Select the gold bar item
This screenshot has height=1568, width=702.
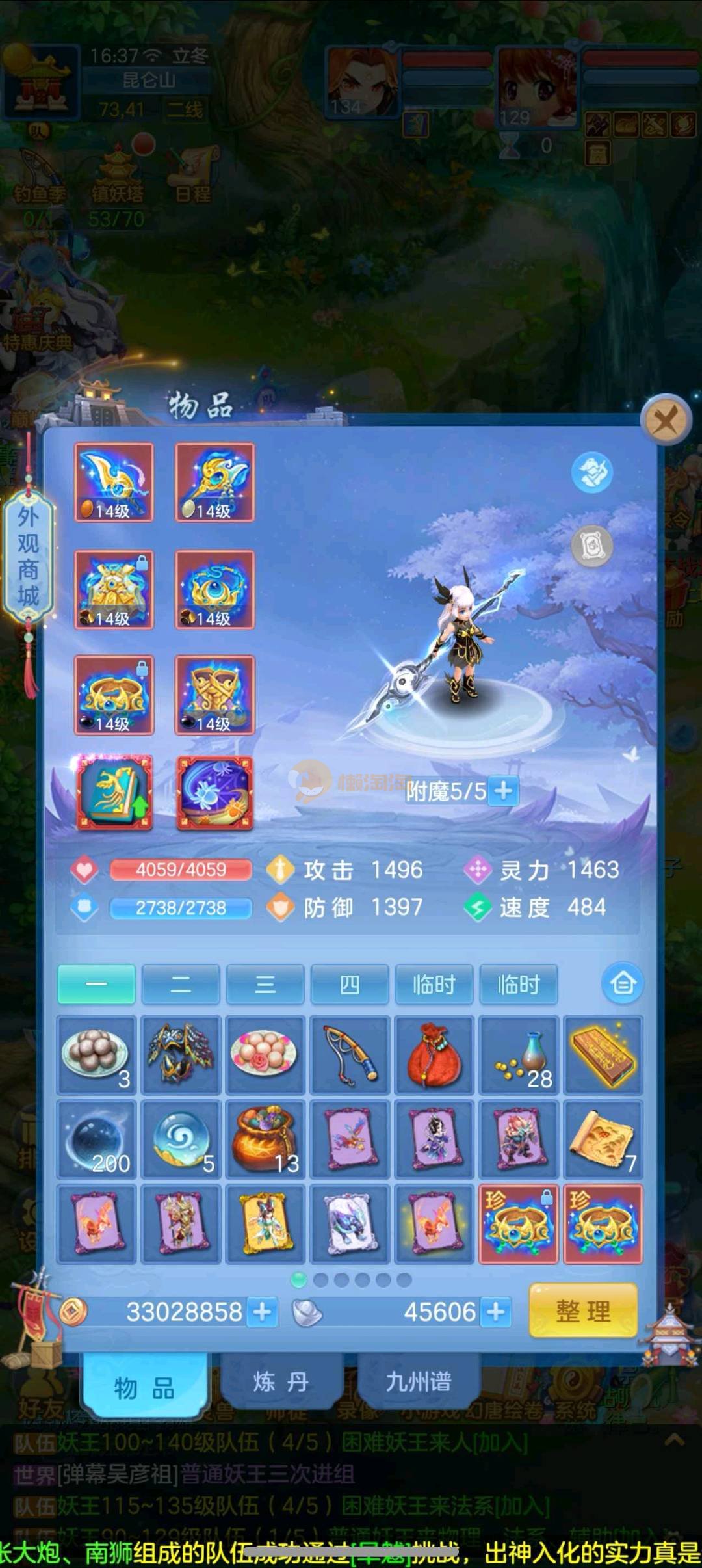pos(603,1055)
